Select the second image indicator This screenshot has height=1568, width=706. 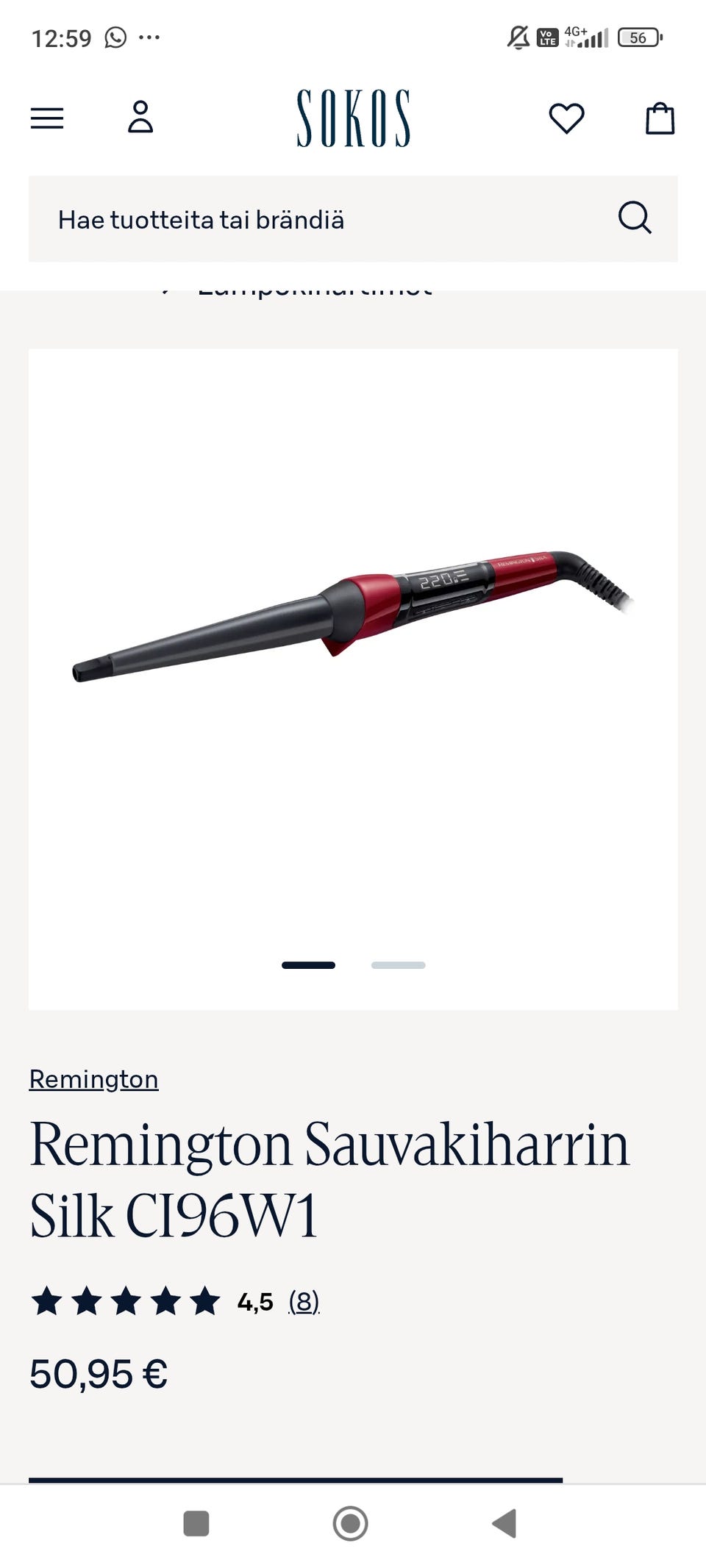398,965
